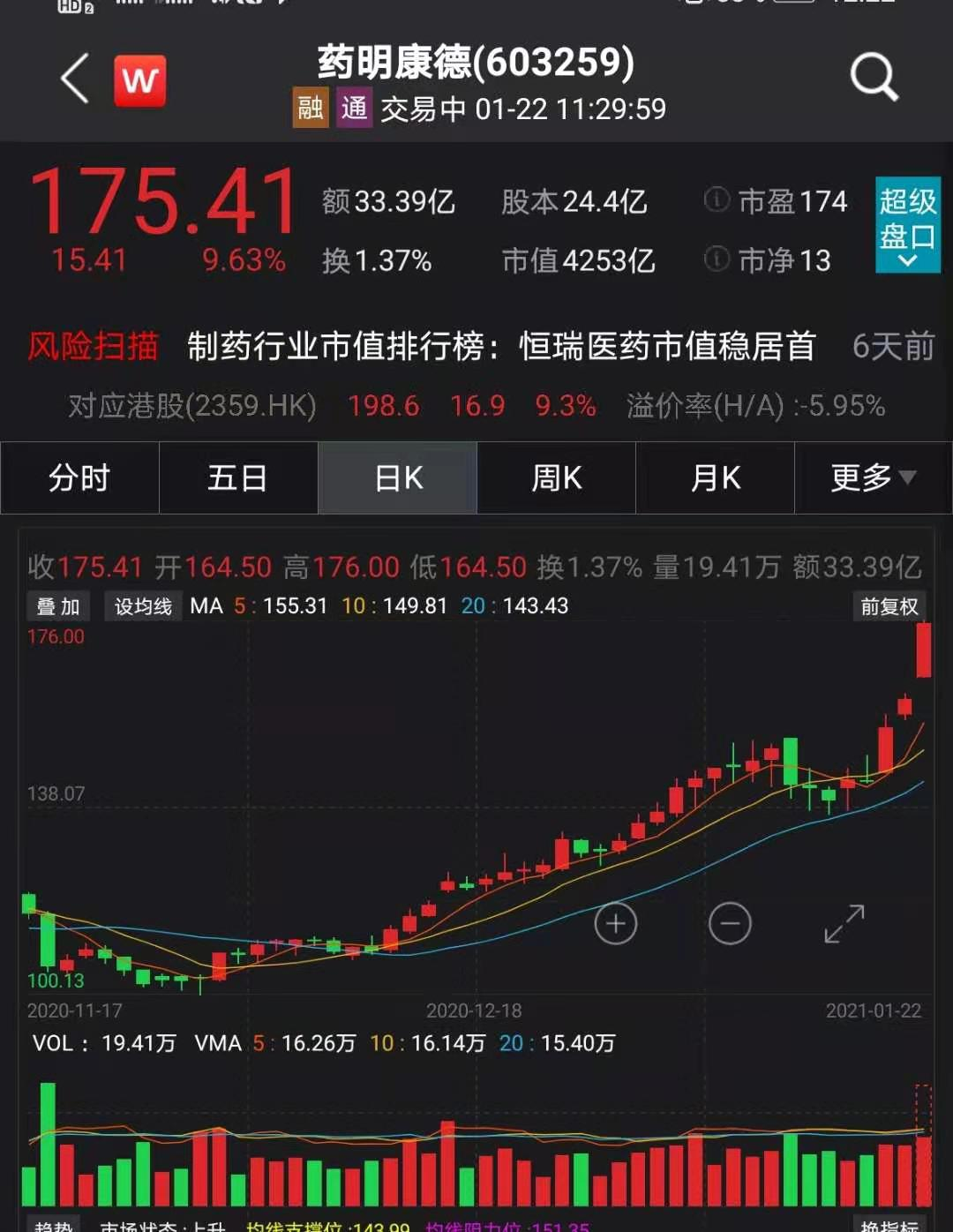This screenshot has height=1232, width=953.
Task: Change the 前复权 adjustment mode
Action: click(x=889, y=606)
